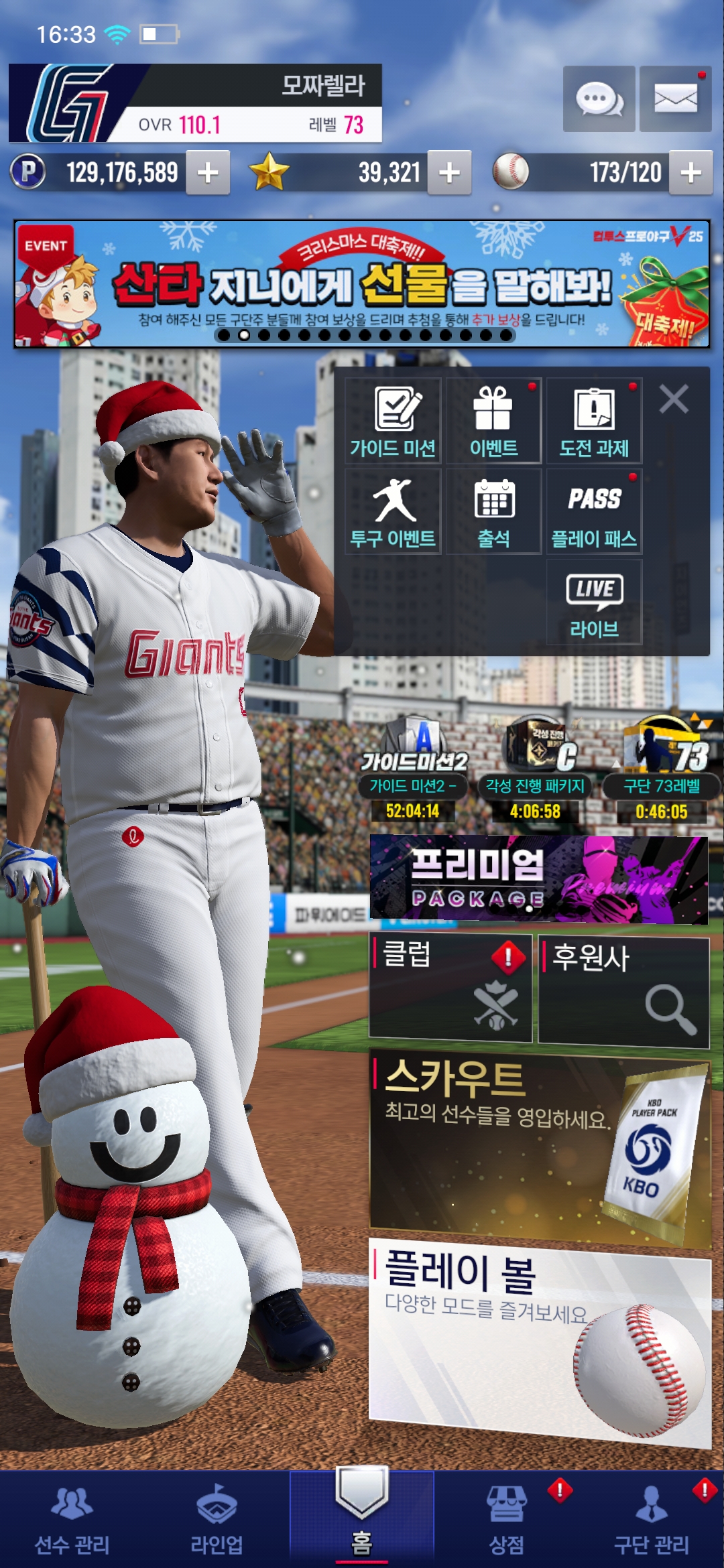
Task: Add more P points with plus button
Action: [x=208, y=173]
